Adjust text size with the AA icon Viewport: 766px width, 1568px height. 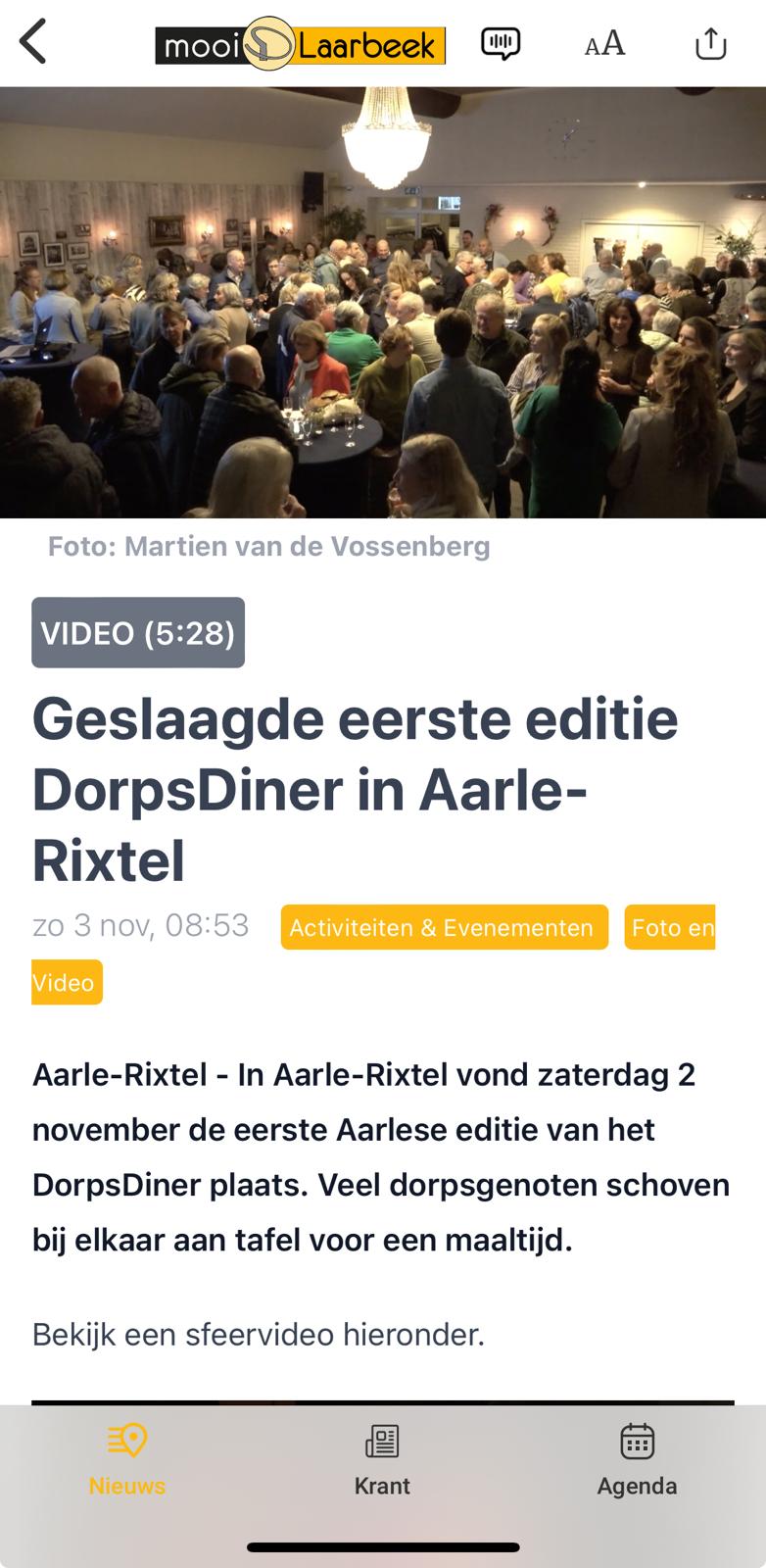pos(604,44)
